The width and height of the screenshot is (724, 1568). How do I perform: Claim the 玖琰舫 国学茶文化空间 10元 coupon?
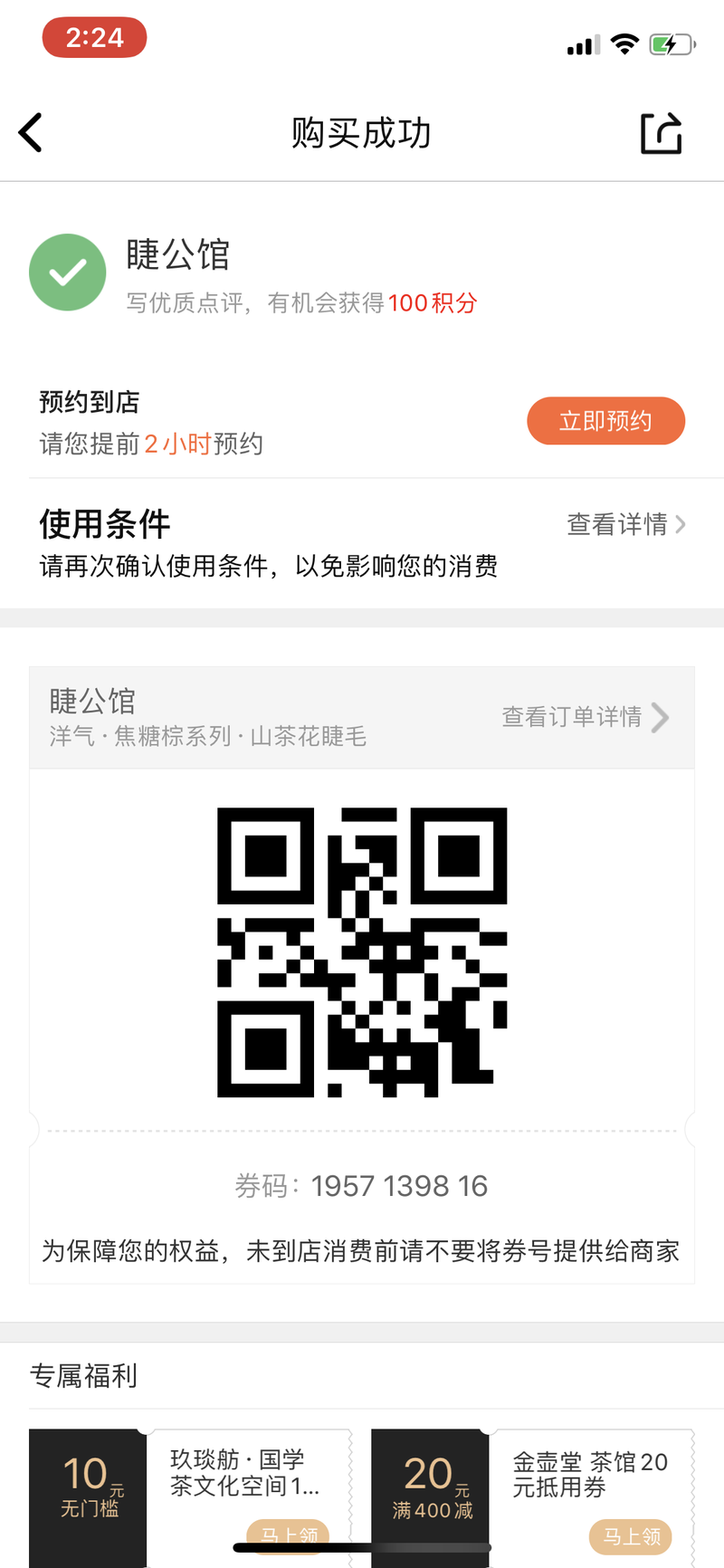[x=288, y=1536]
